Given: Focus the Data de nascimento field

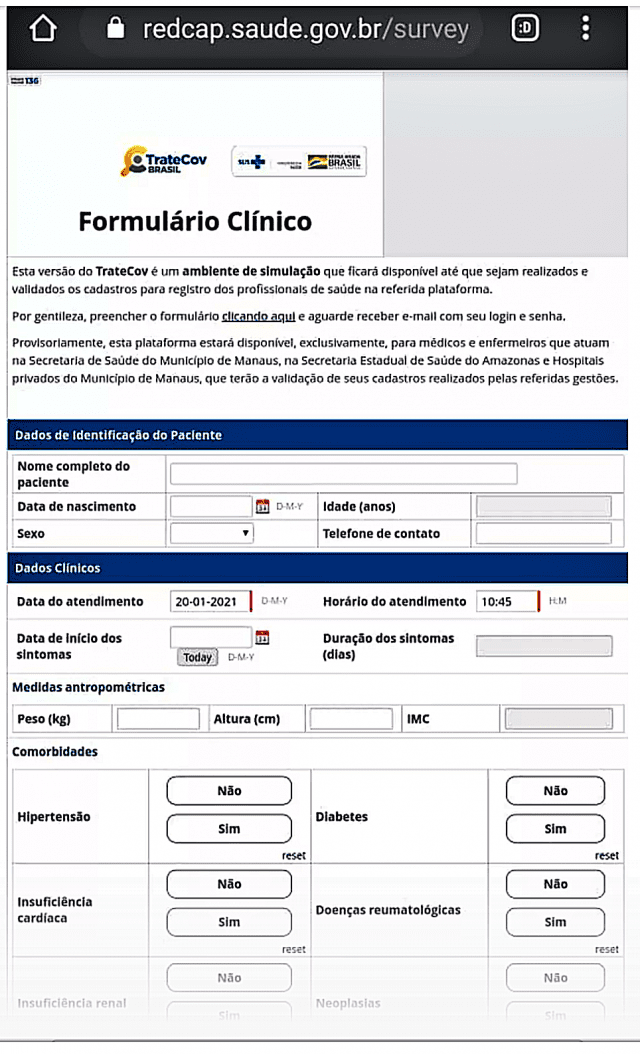Looking at the screenshot, I should tap(210, 506).
